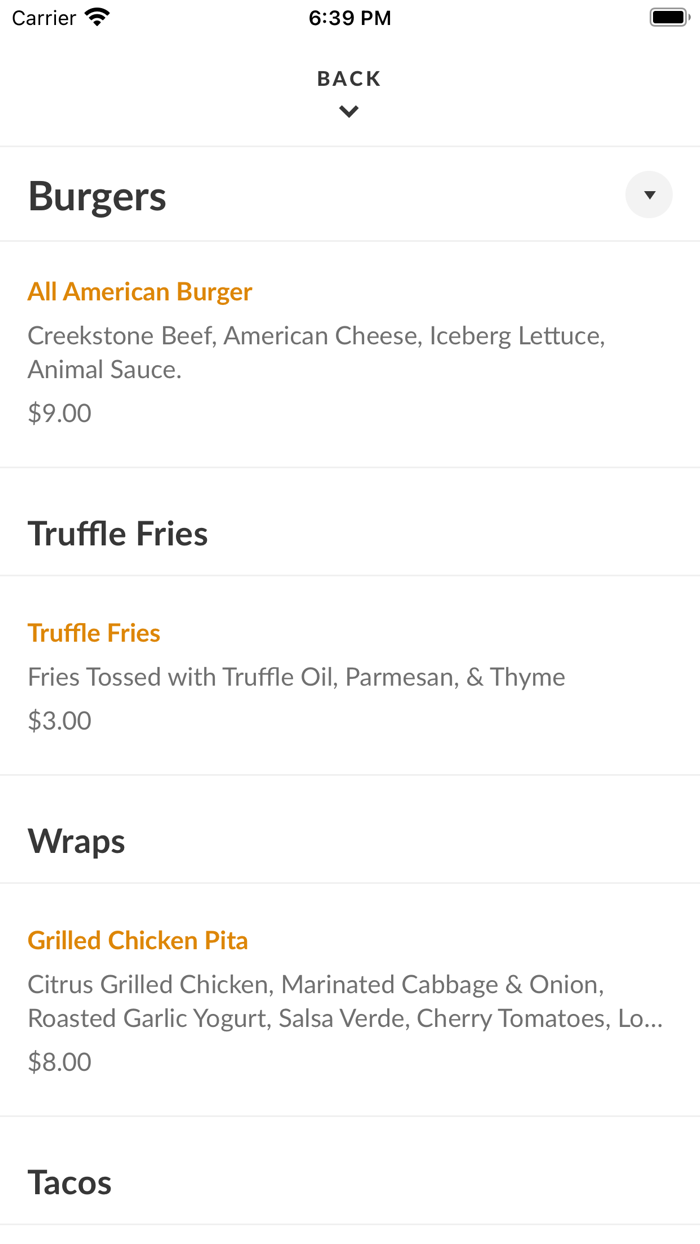Select the Truffle Fries $3.00 item

94,633
